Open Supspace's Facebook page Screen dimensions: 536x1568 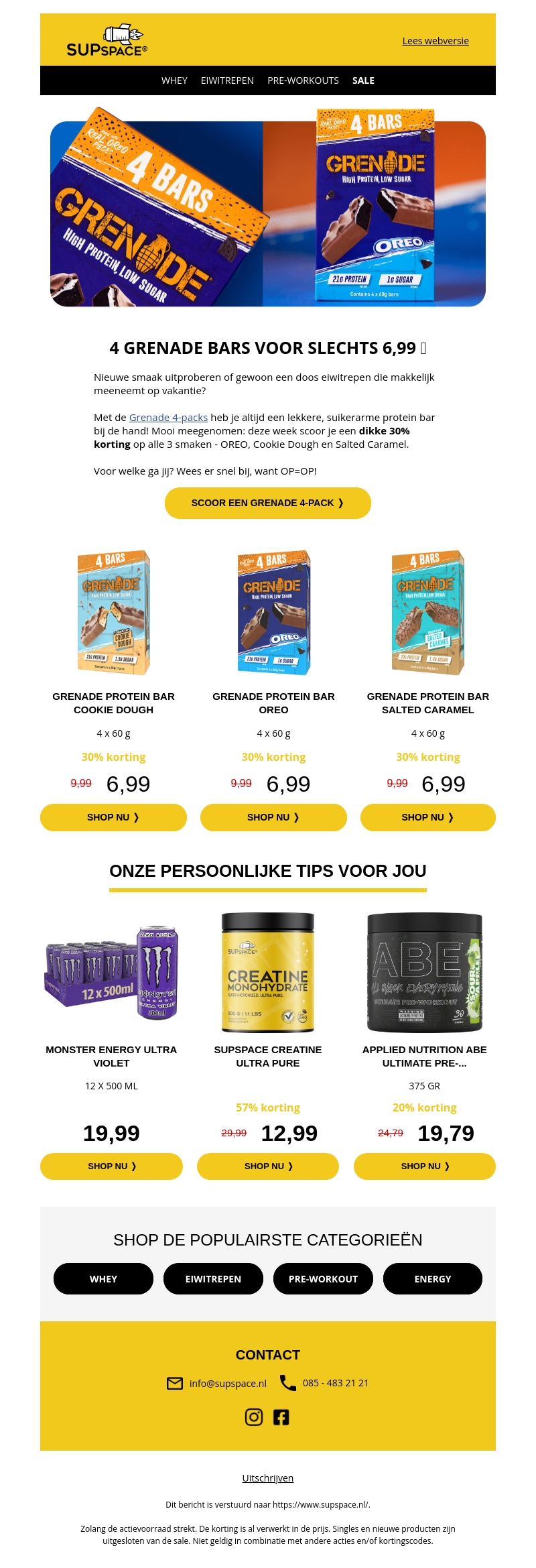(x=281, y=1416)
